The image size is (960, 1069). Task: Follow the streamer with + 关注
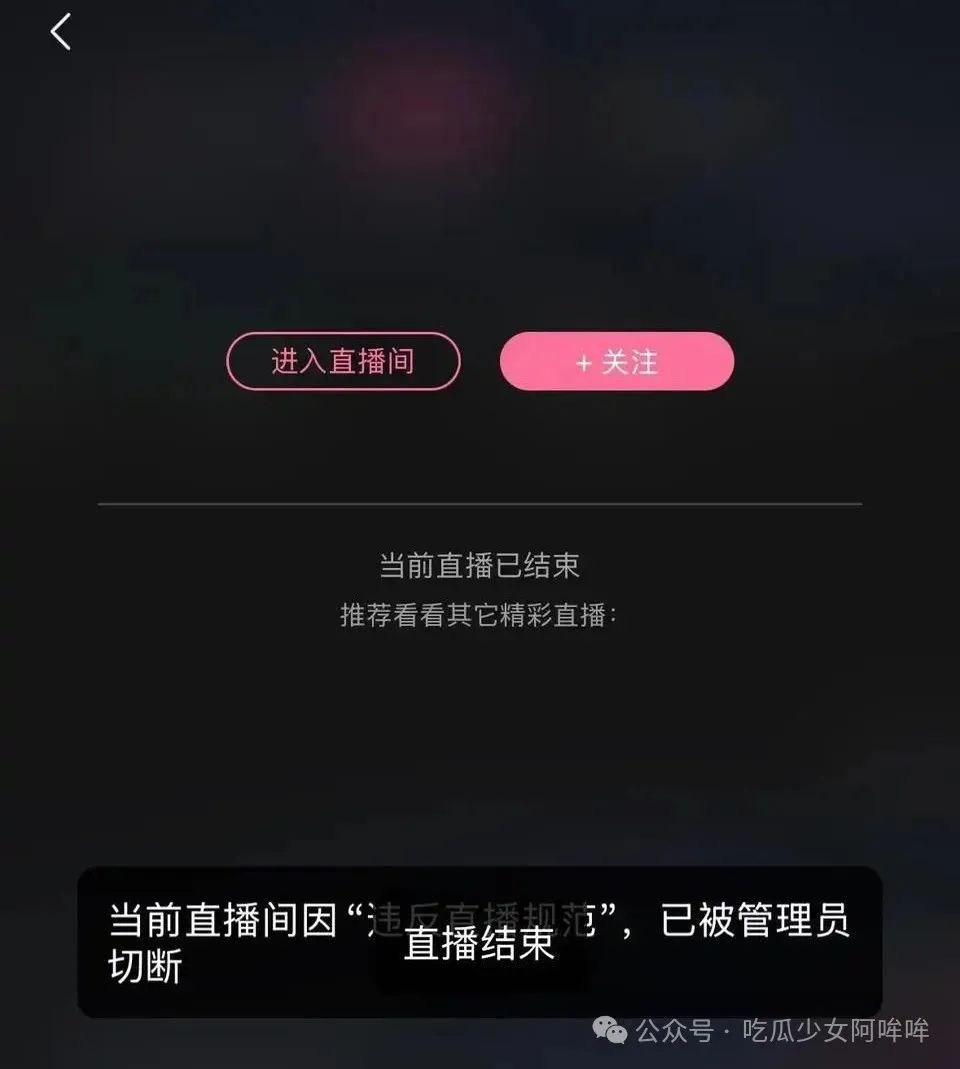(617, 361)
